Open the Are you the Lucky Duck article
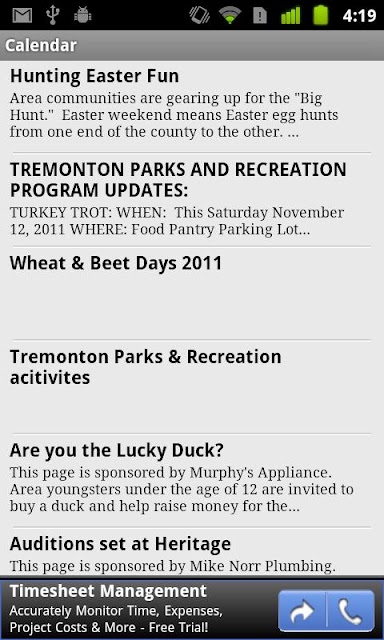Screen dimensions: 384x640 tap(192, 480)
